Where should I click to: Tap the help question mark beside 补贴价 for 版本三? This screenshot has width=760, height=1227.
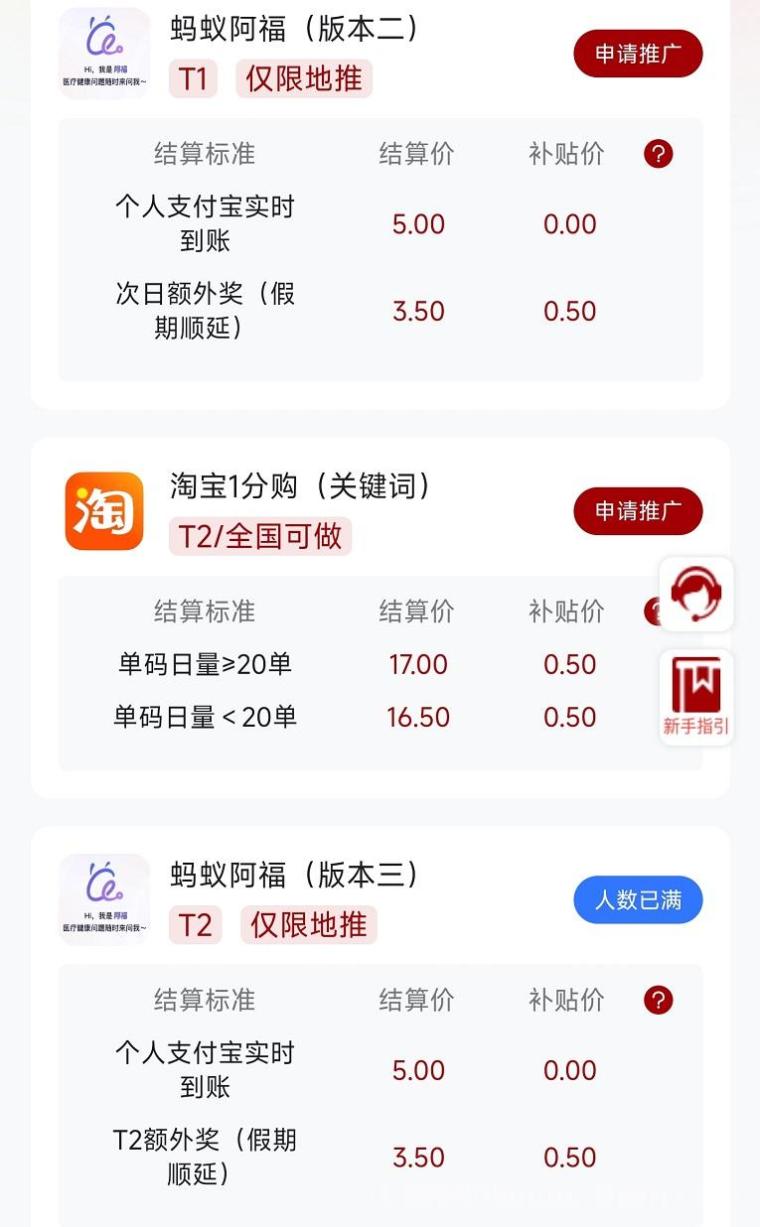(658, 1000)
